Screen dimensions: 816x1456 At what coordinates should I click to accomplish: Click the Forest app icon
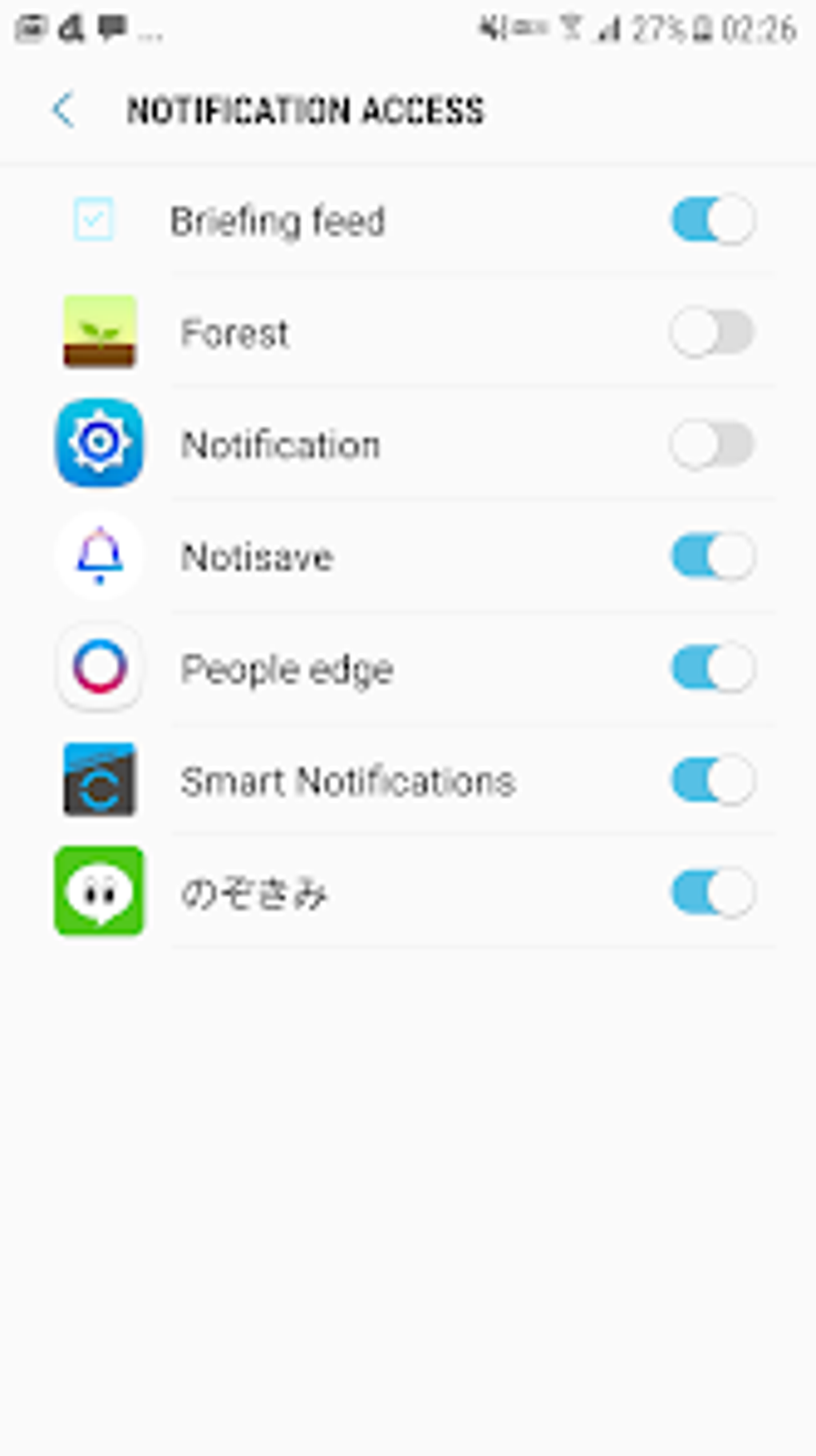pyautogui.click(x=99, y=333)
